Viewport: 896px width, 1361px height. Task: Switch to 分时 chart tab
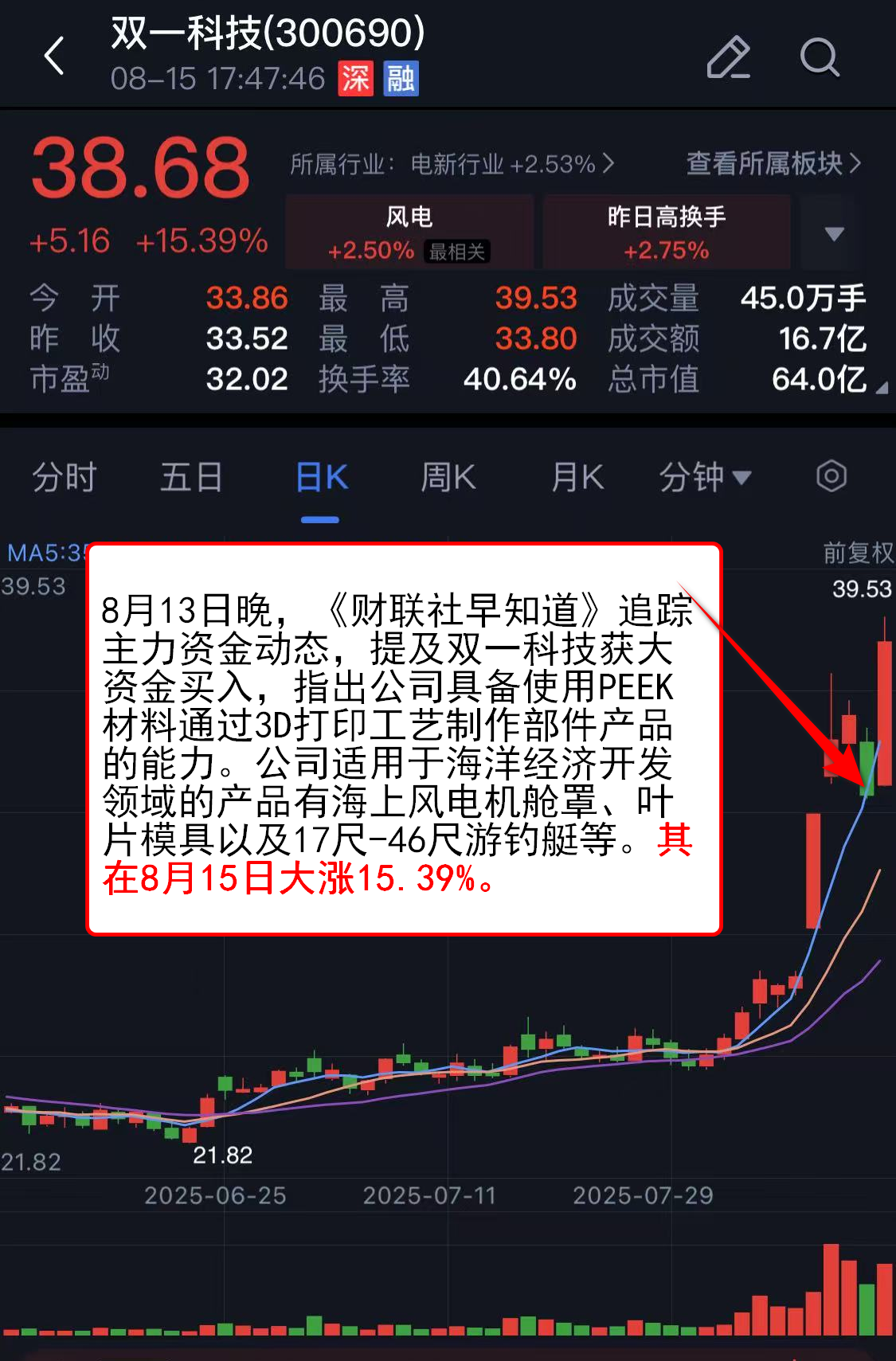tap(65, 478)
